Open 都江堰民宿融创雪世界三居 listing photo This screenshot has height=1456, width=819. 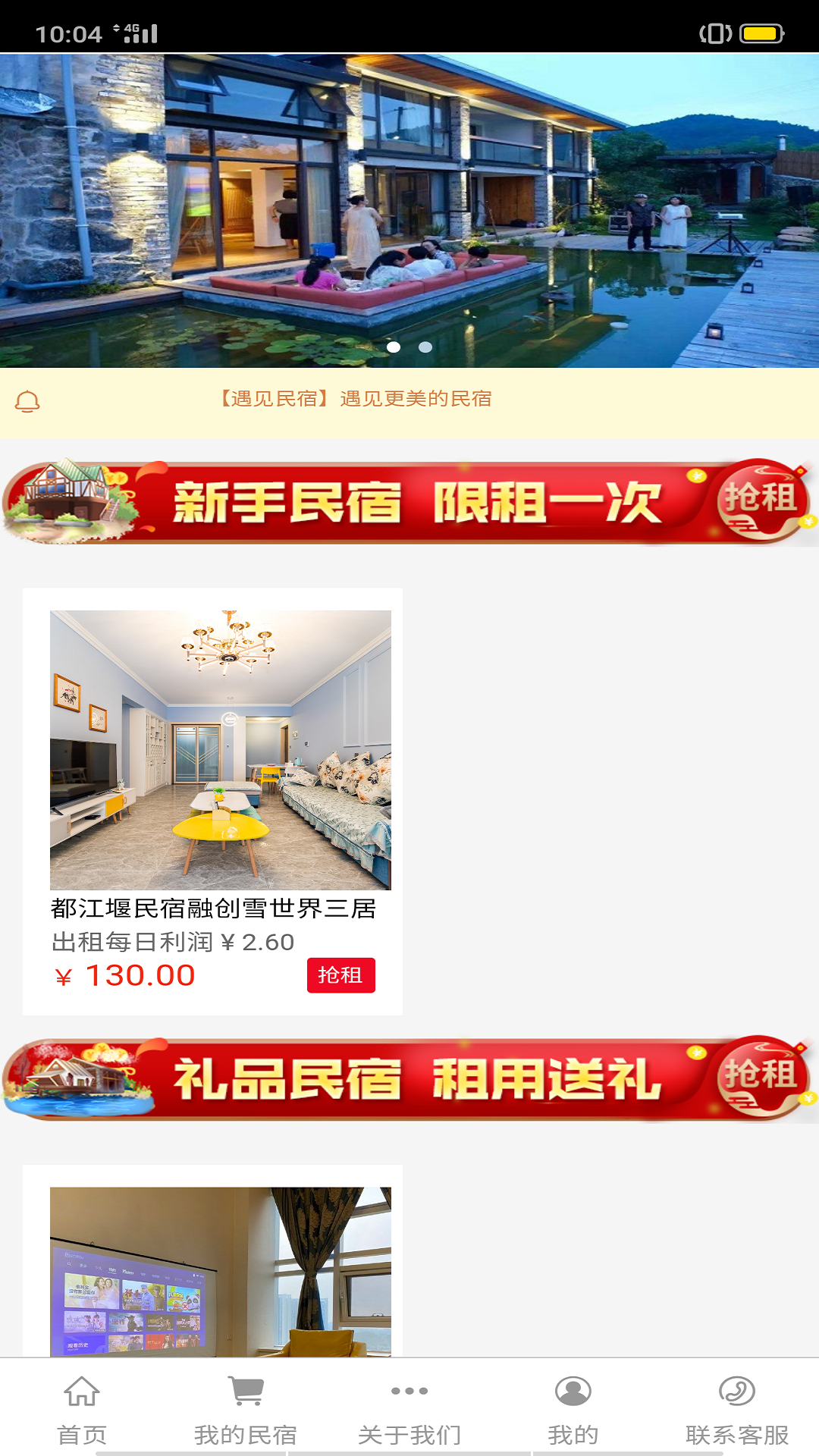[220, 749]
